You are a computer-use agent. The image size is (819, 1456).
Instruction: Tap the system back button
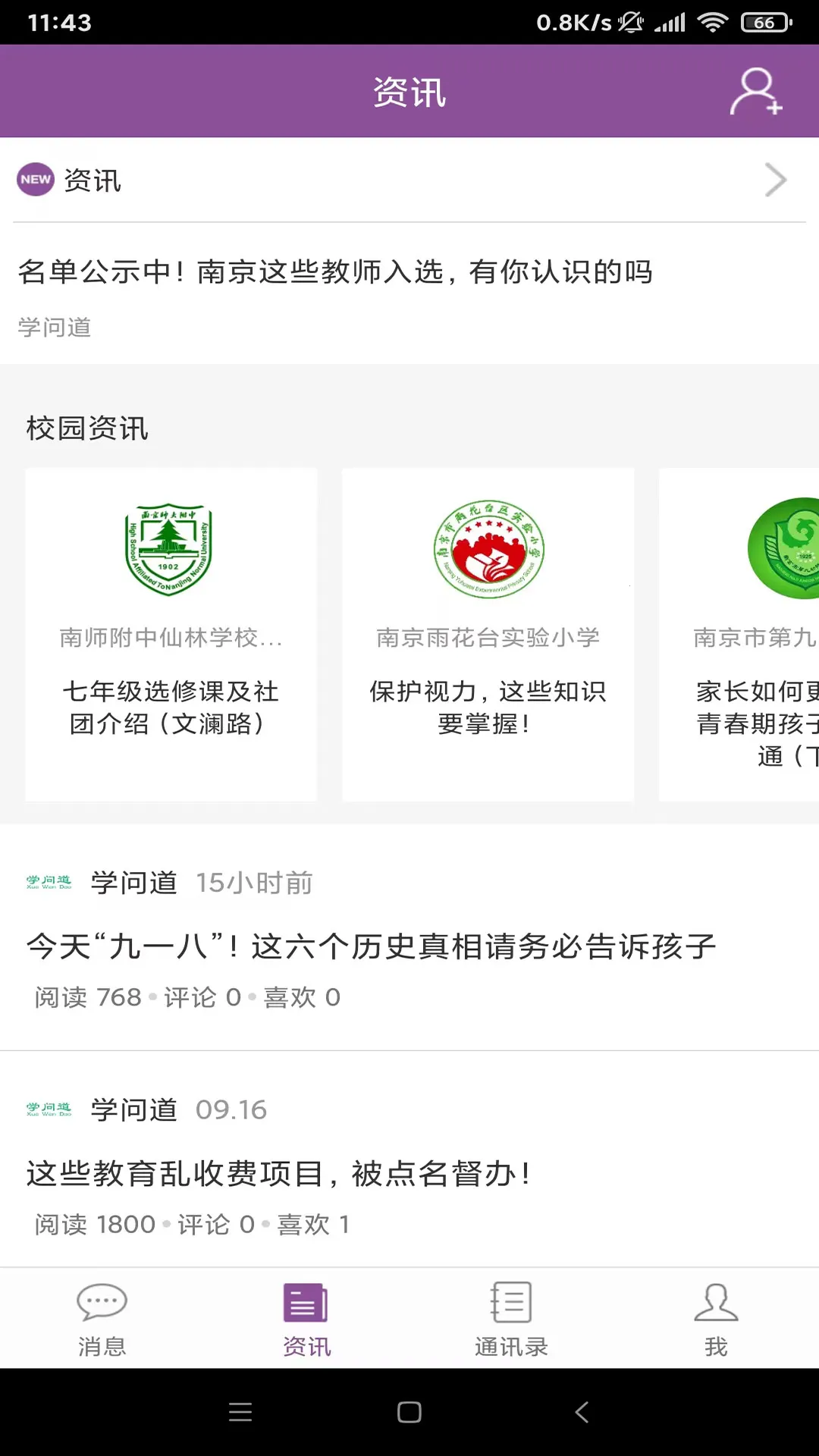click(582, 1412)
